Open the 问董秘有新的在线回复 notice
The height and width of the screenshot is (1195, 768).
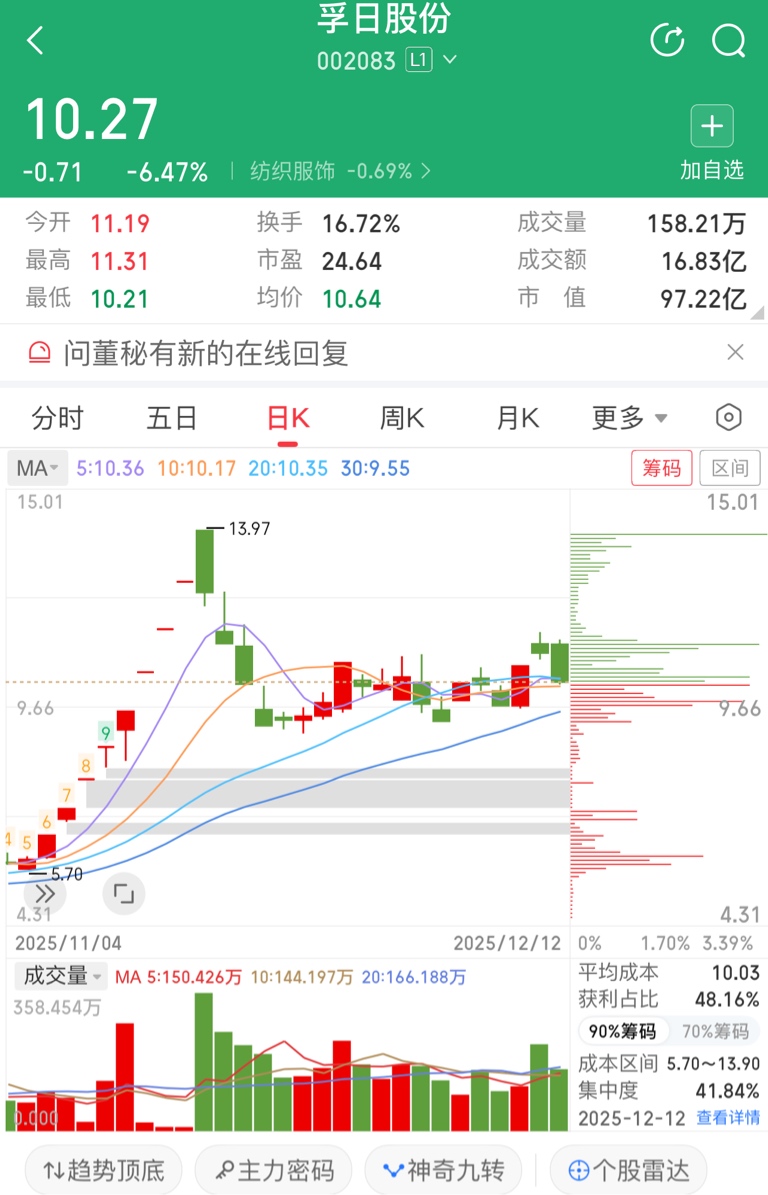coord(206,353)
